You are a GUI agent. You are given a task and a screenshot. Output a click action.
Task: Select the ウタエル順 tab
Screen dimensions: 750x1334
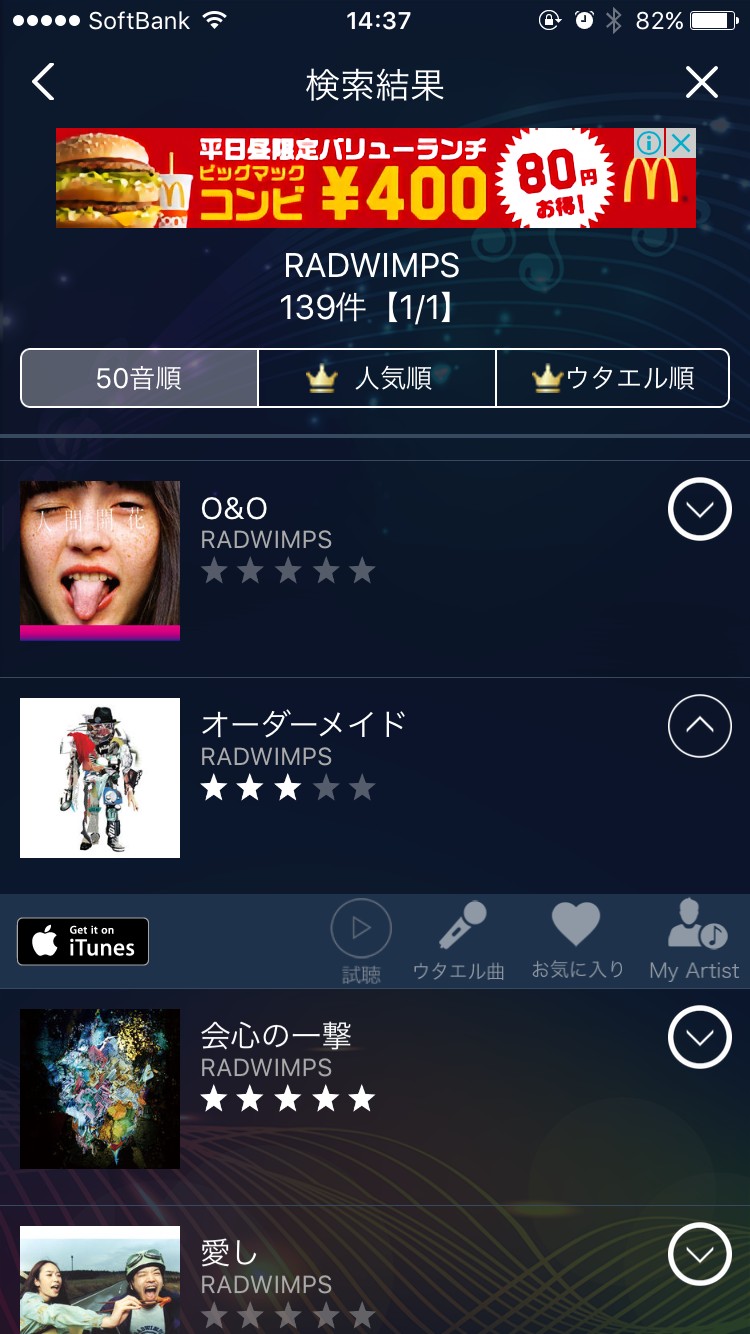(613, 378)
